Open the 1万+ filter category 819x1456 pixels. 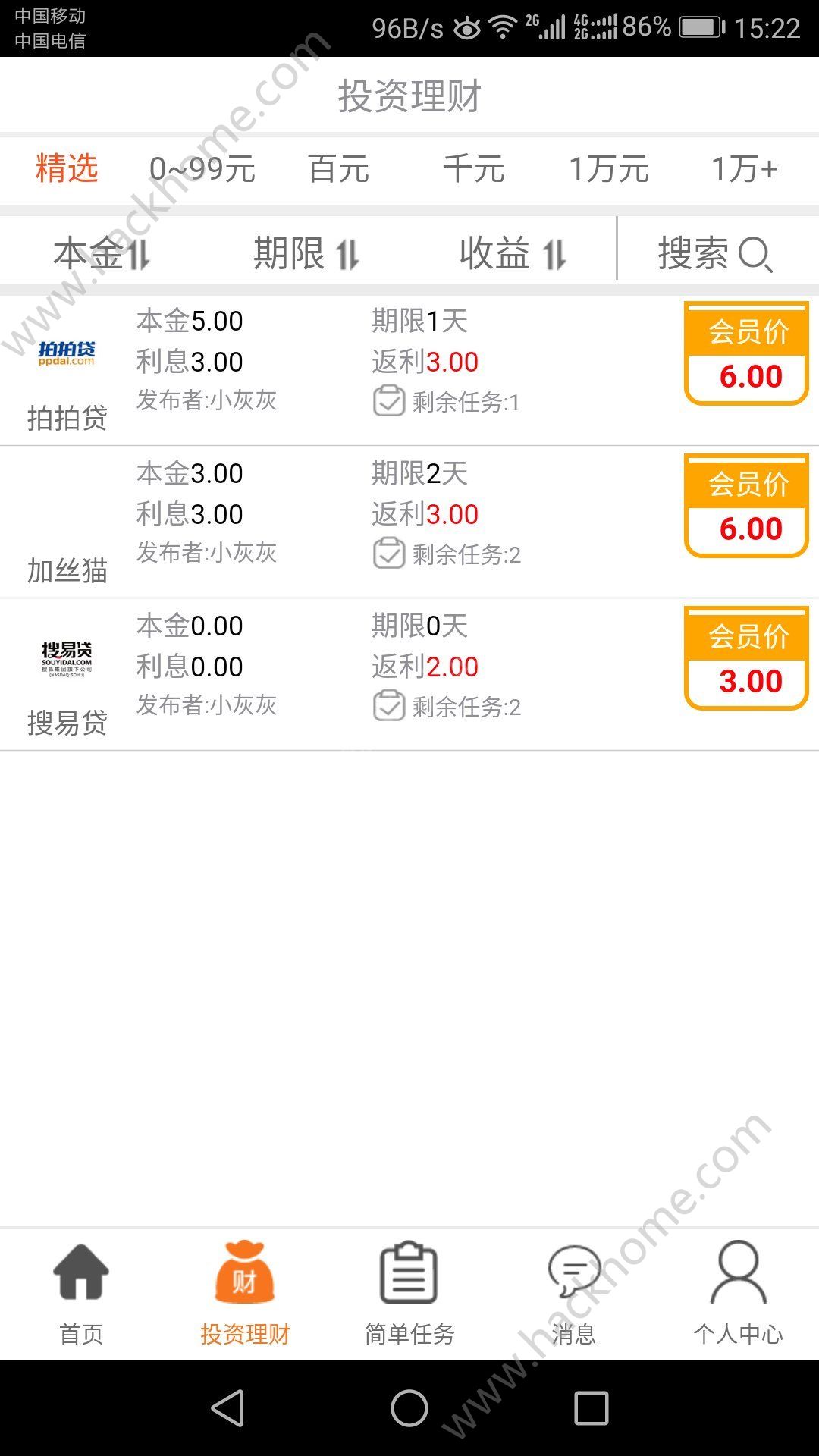(x=744, y=168)
